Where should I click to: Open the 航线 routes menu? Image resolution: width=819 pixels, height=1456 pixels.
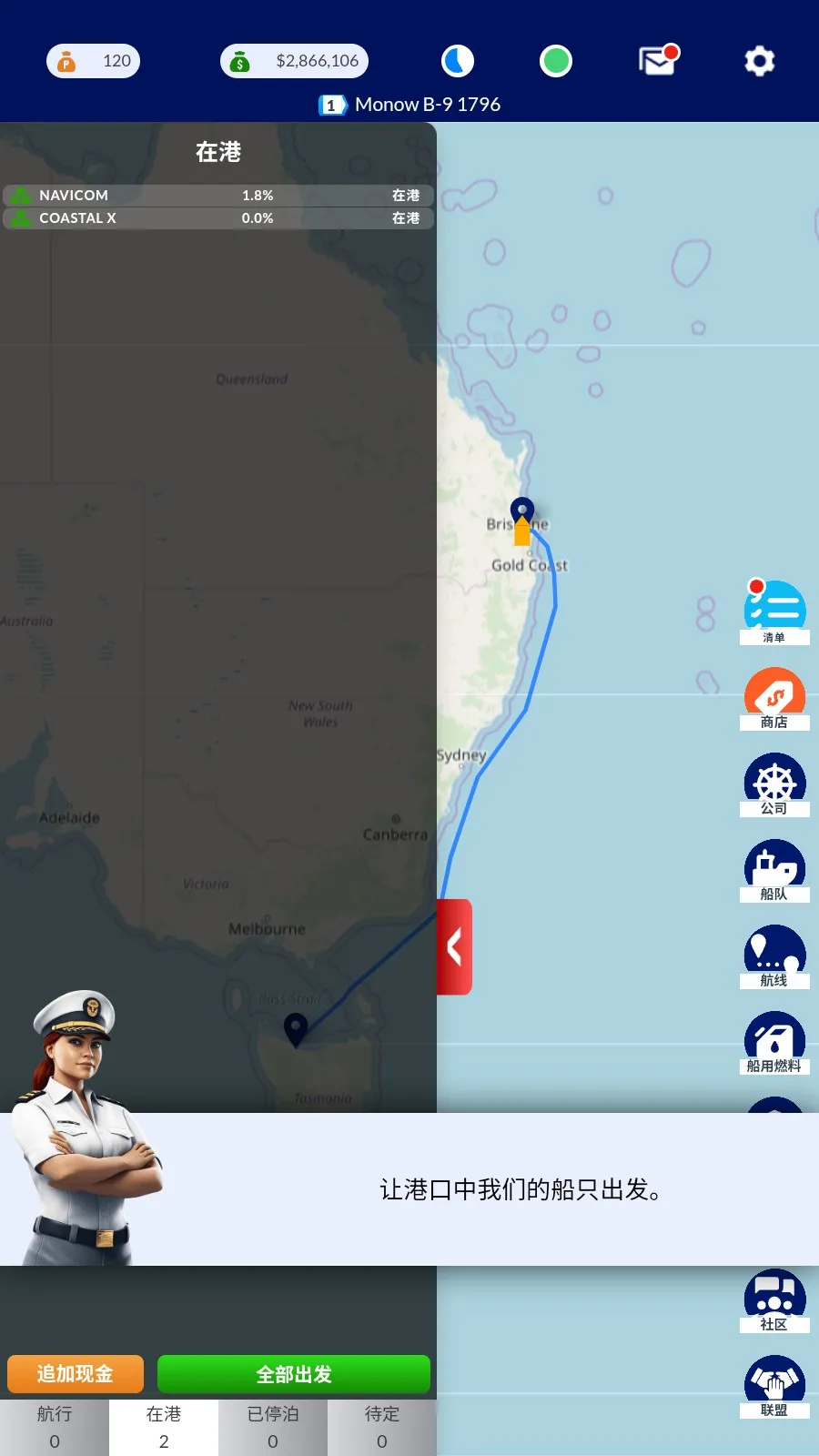774,955
